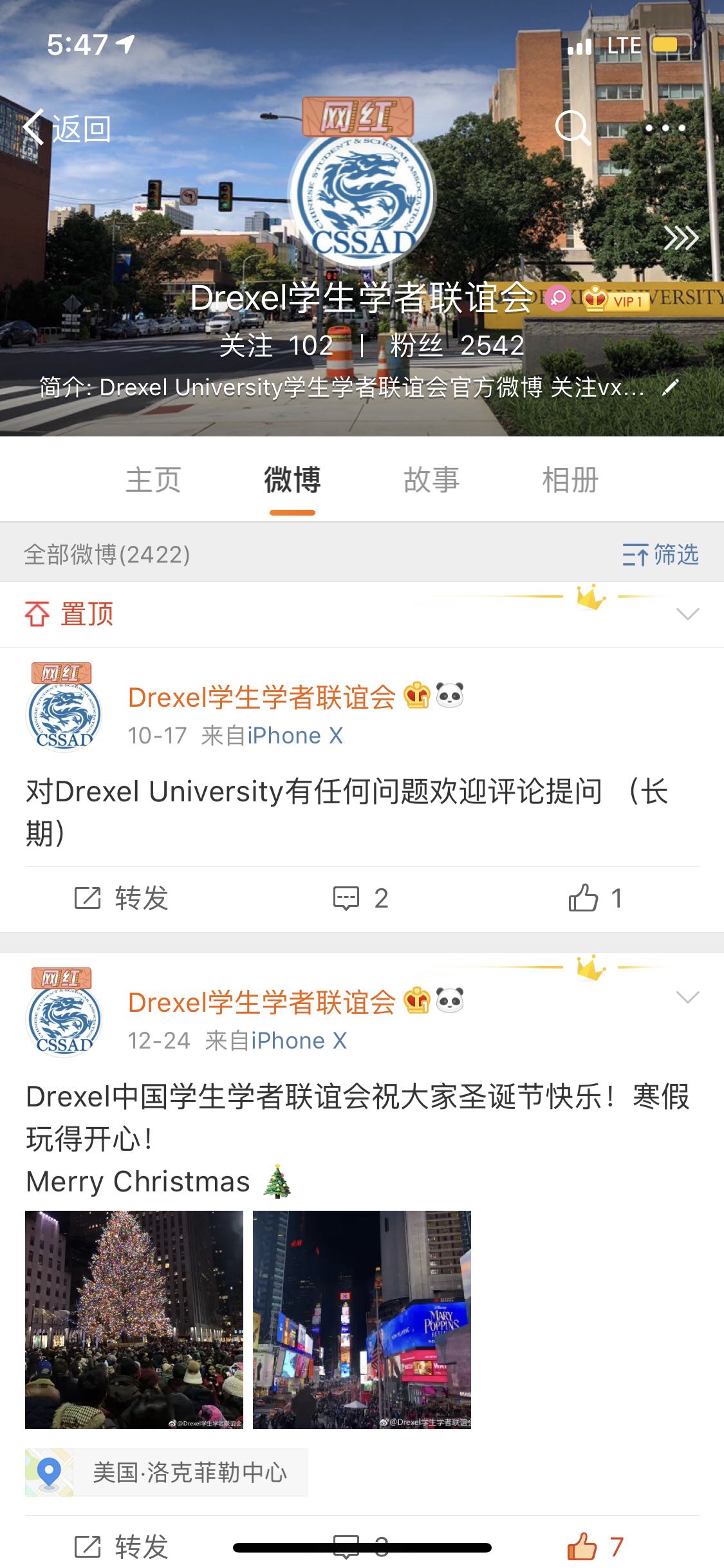Open the Christmas tree photo
724x1568 pixels.
point(134,1320)
